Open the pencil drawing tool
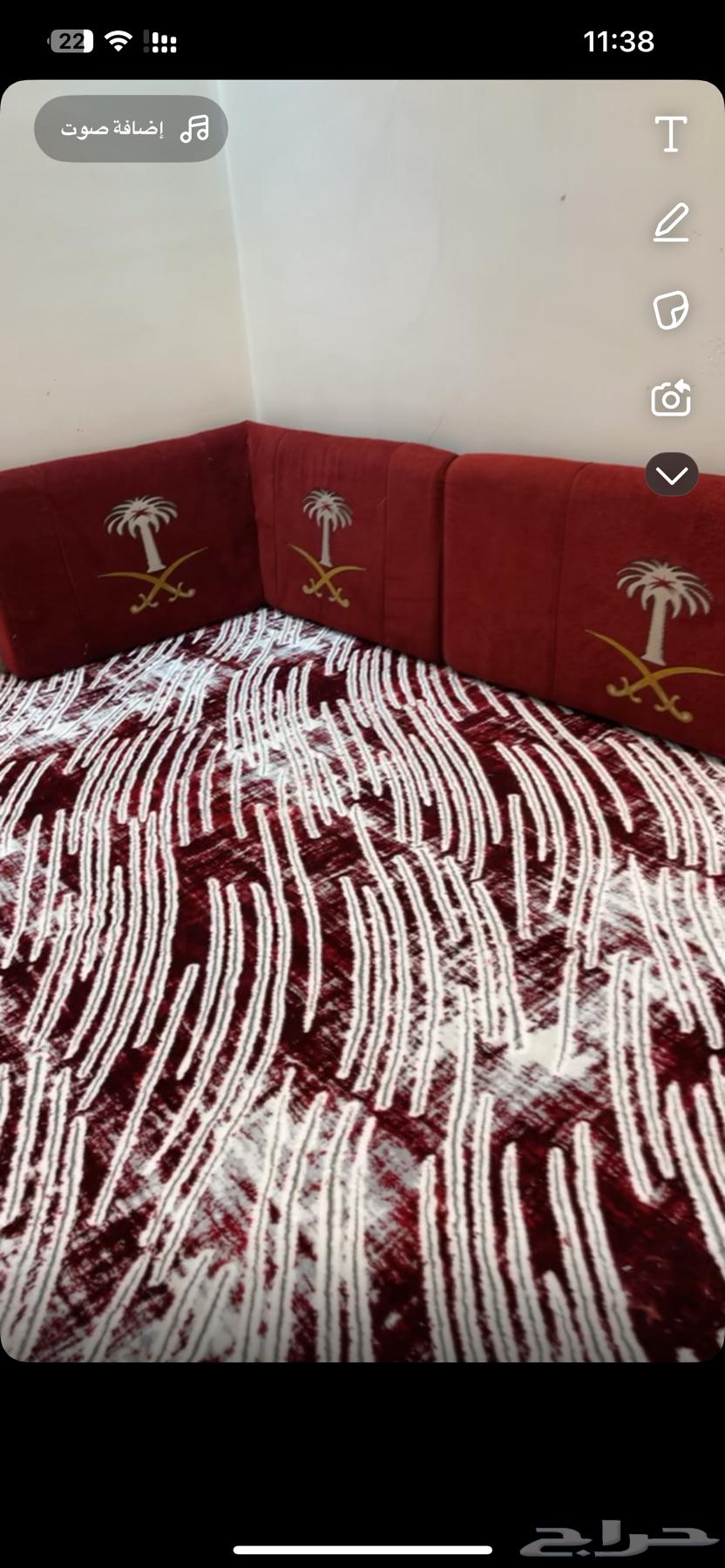The image size is (725, 1568). tap(671, 223)
